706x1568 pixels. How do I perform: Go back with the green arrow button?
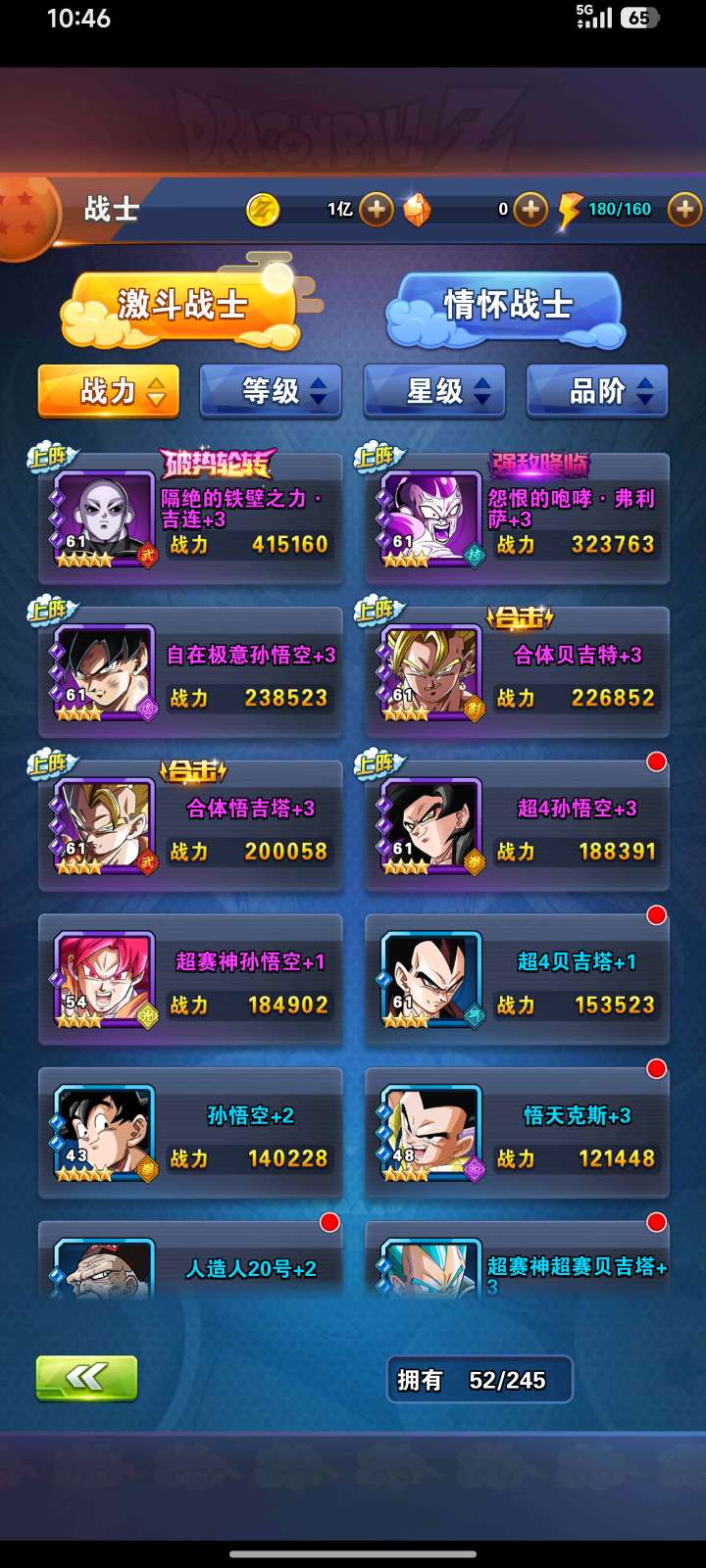[86, 1379]
